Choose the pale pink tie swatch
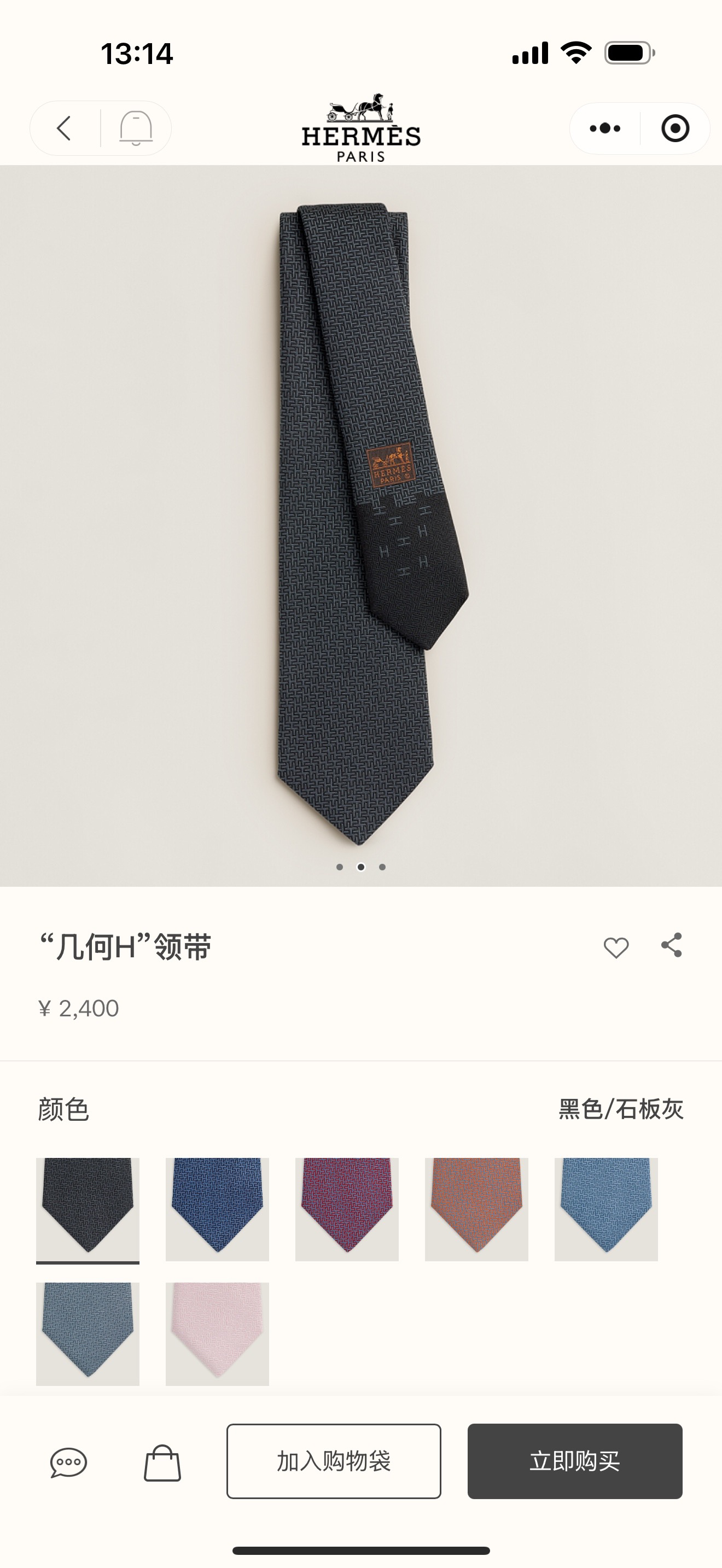722x1568 pixels. click(x=217, y=1333)
